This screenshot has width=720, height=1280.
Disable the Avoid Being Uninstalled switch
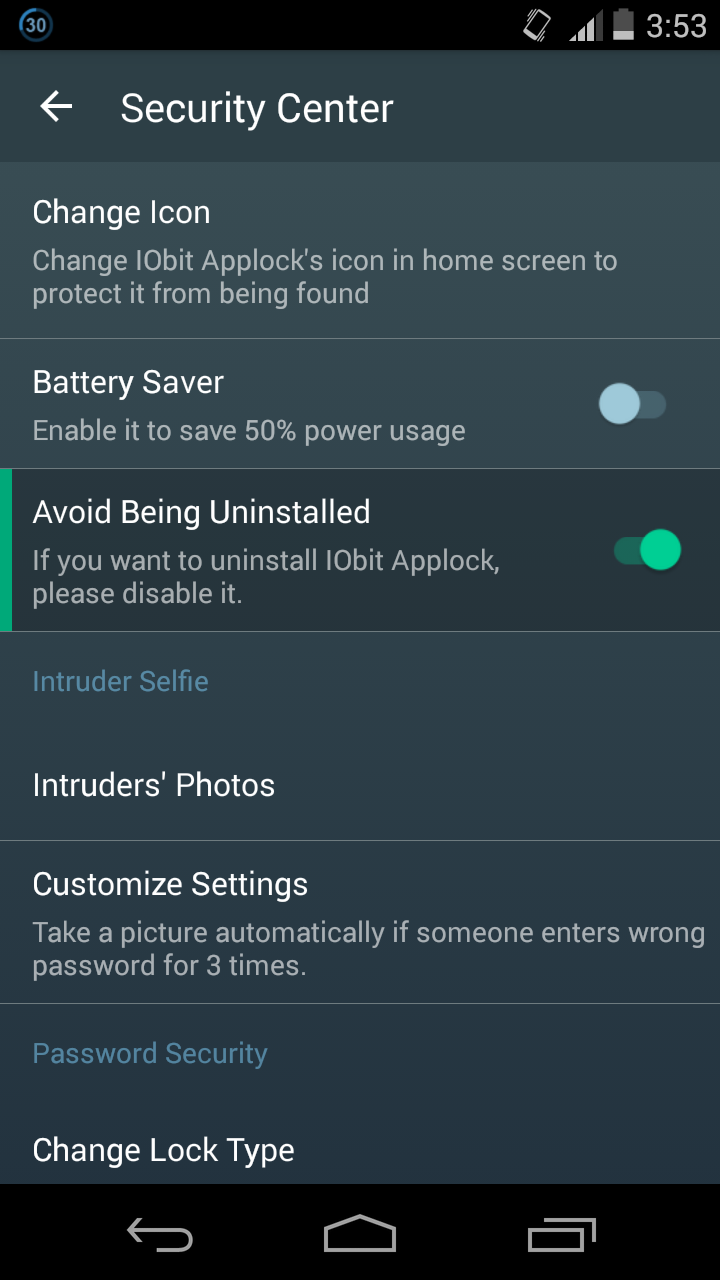click(x=647, y=550)
